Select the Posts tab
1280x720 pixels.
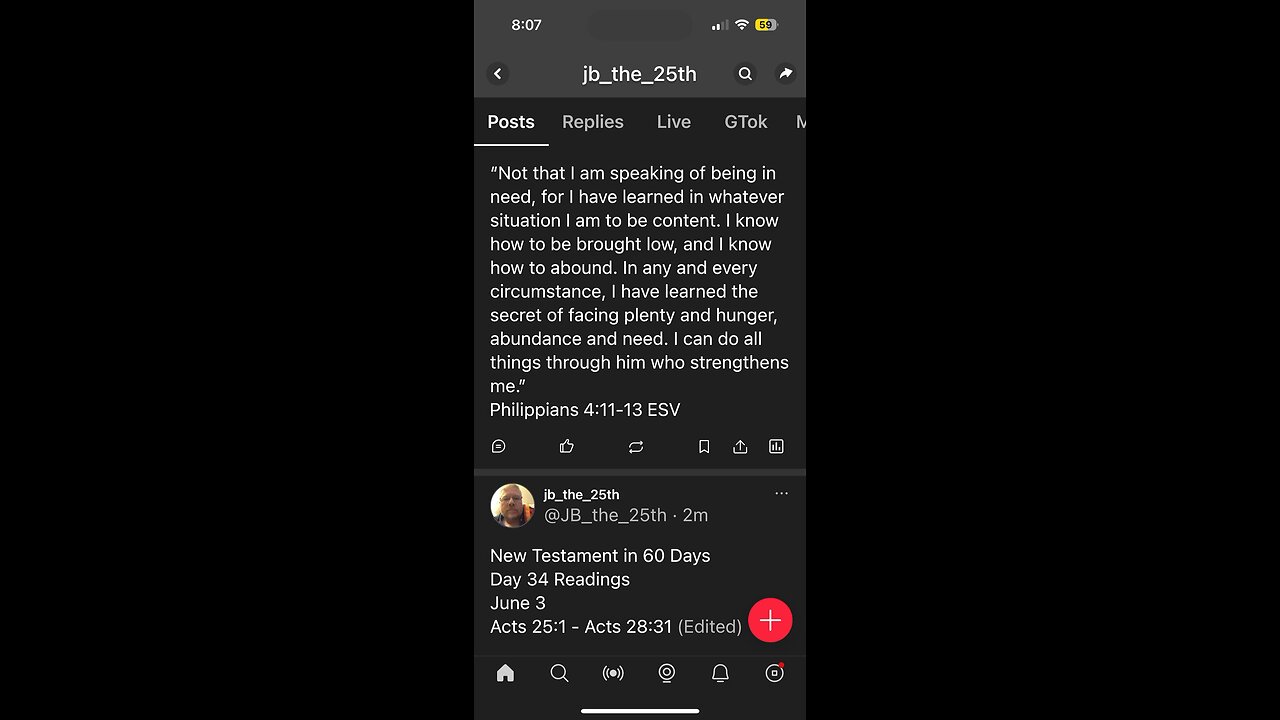(511, 122)
